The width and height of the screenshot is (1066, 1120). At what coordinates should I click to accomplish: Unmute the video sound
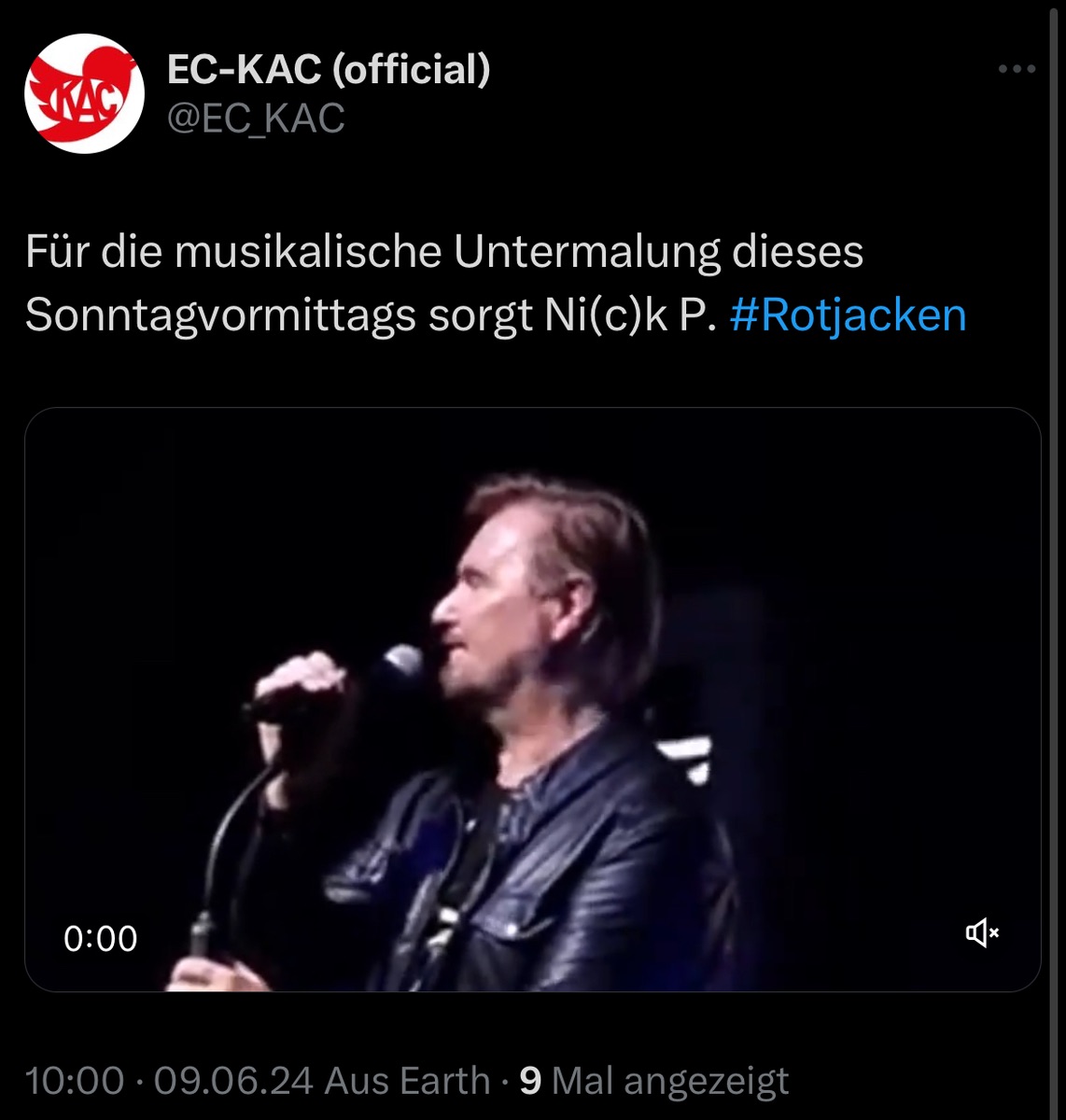[982, 932]
